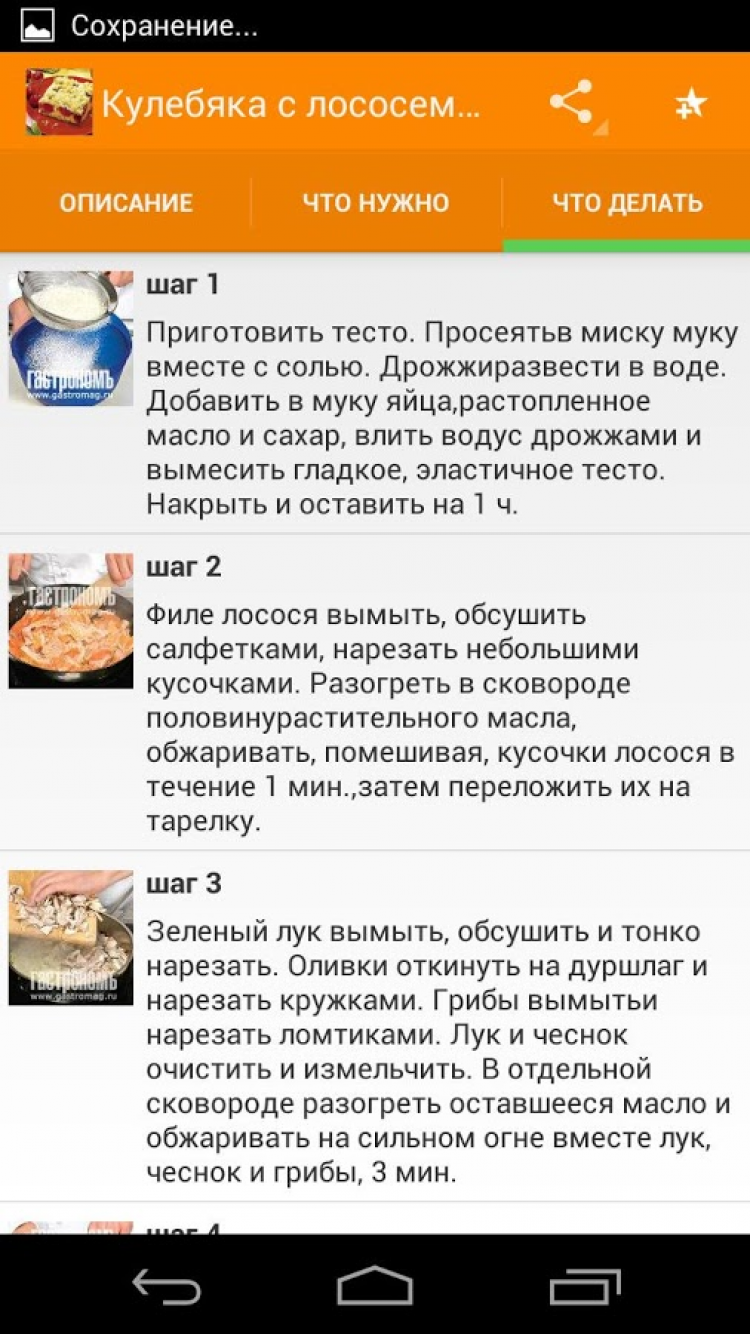The width and height of the screenshot is (750, 1334).
Task: Go back using the system back button
Action: point(167,1286)
